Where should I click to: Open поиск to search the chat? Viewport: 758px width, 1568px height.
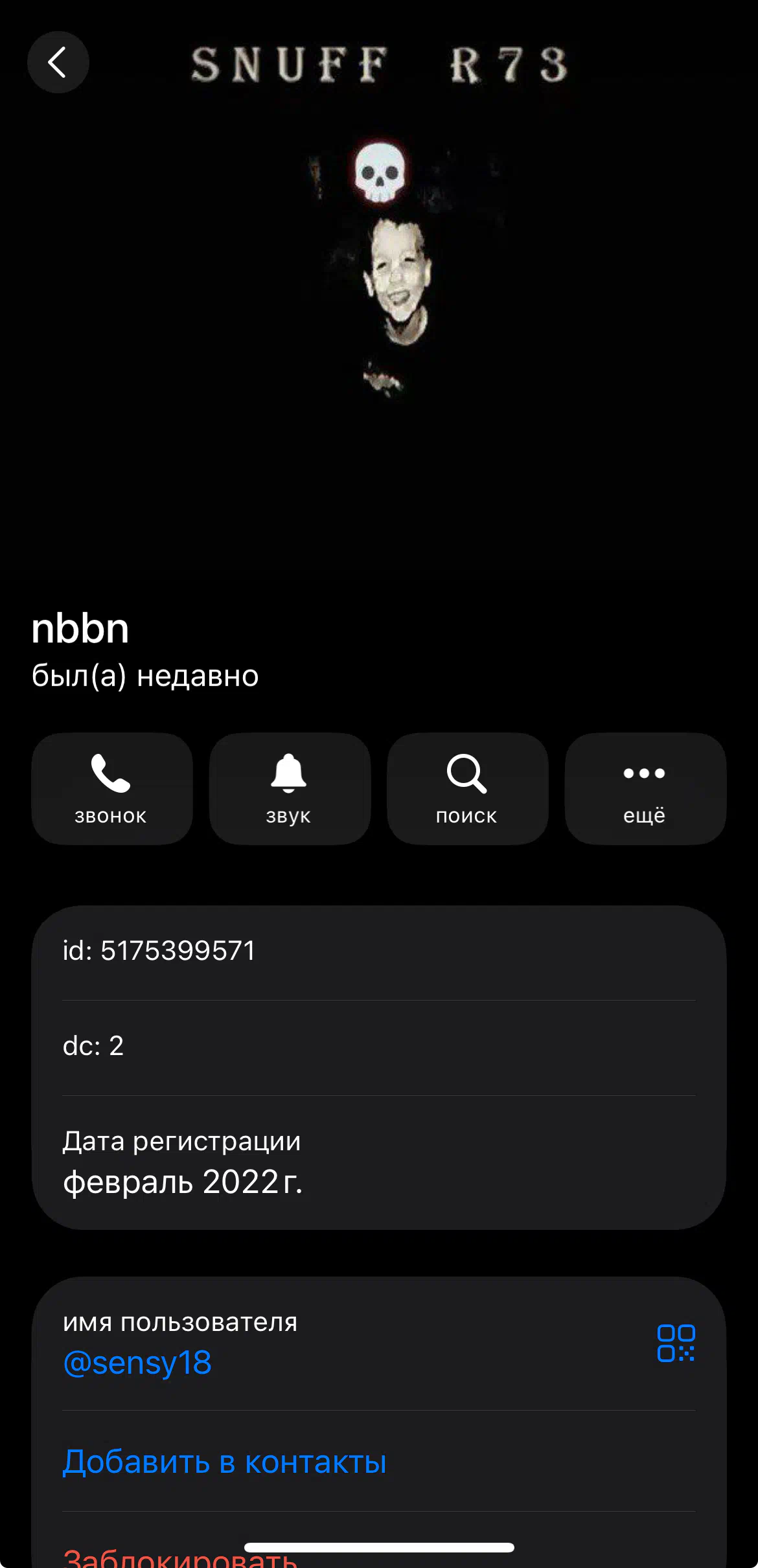[x=467, y=788]
